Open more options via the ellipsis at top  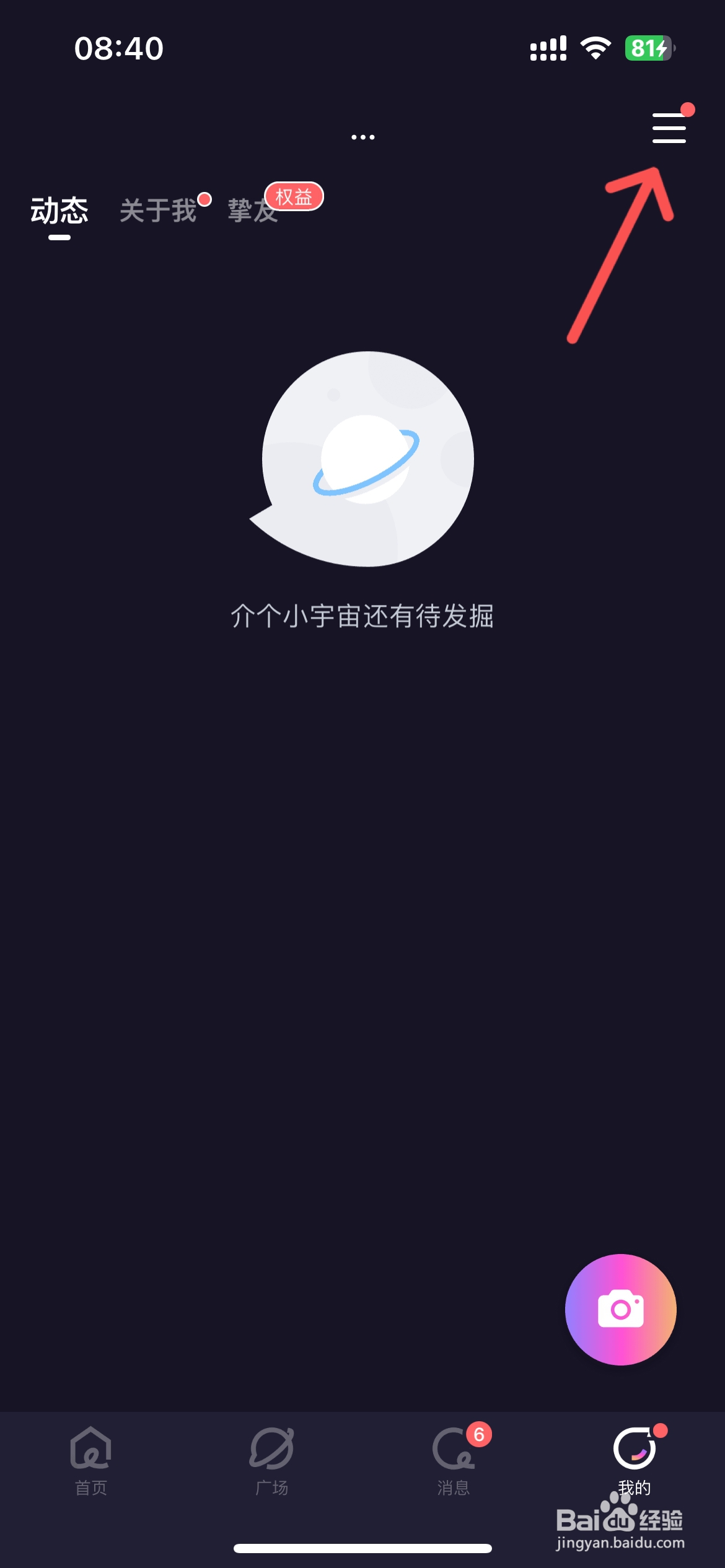(362, 136)
